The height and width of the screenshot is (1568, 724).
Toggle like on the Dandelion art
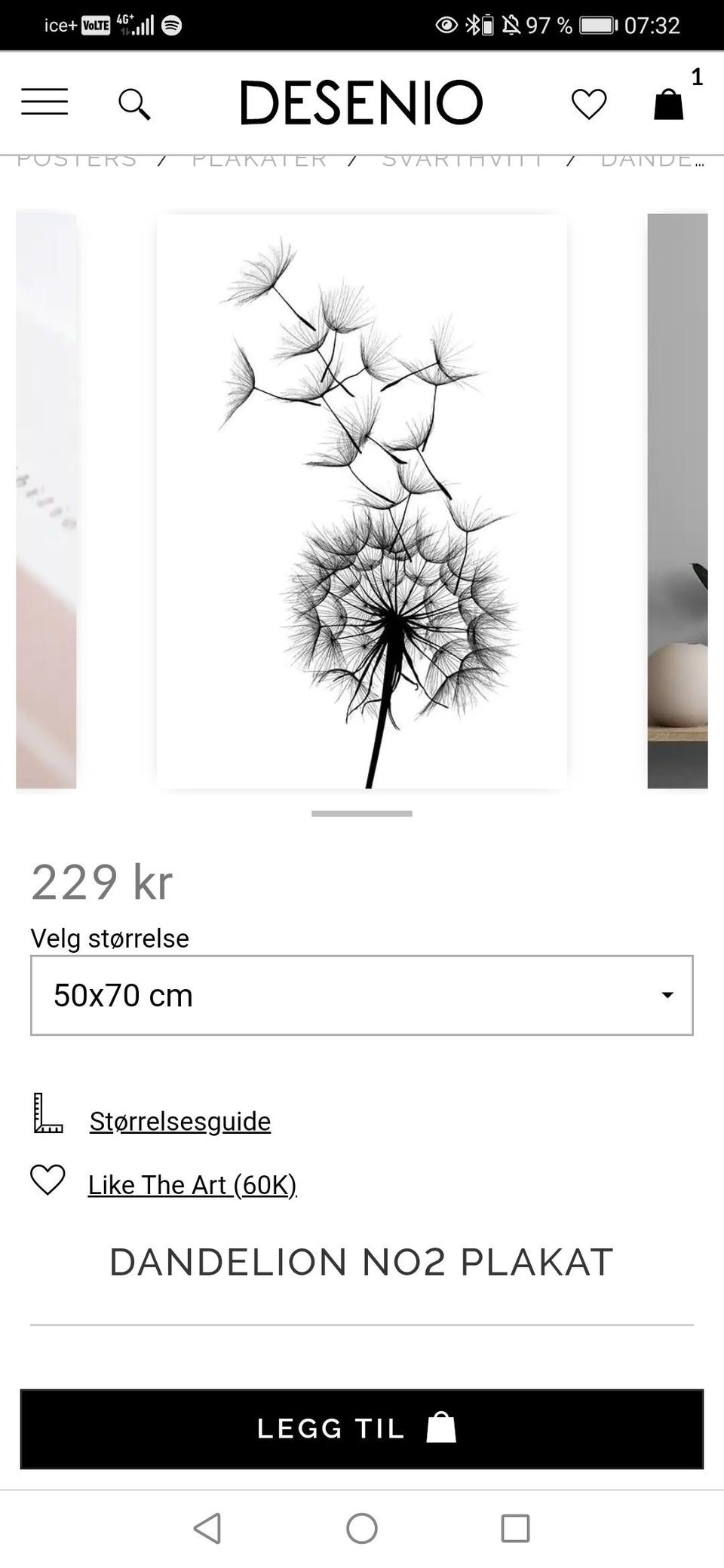tap(192, 1184)
